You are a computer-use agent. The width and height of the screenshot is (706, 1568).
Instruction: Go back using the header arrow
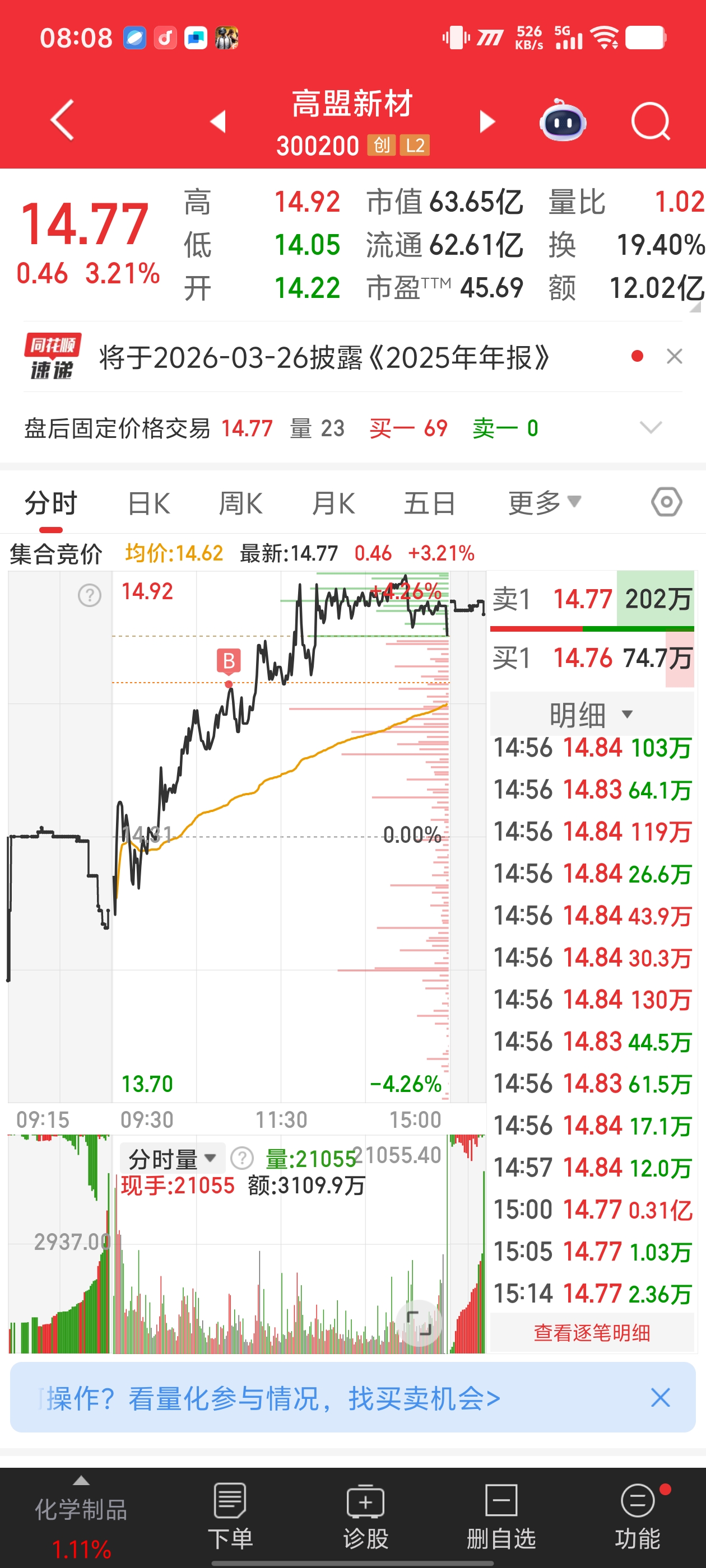tap(62, 120)
